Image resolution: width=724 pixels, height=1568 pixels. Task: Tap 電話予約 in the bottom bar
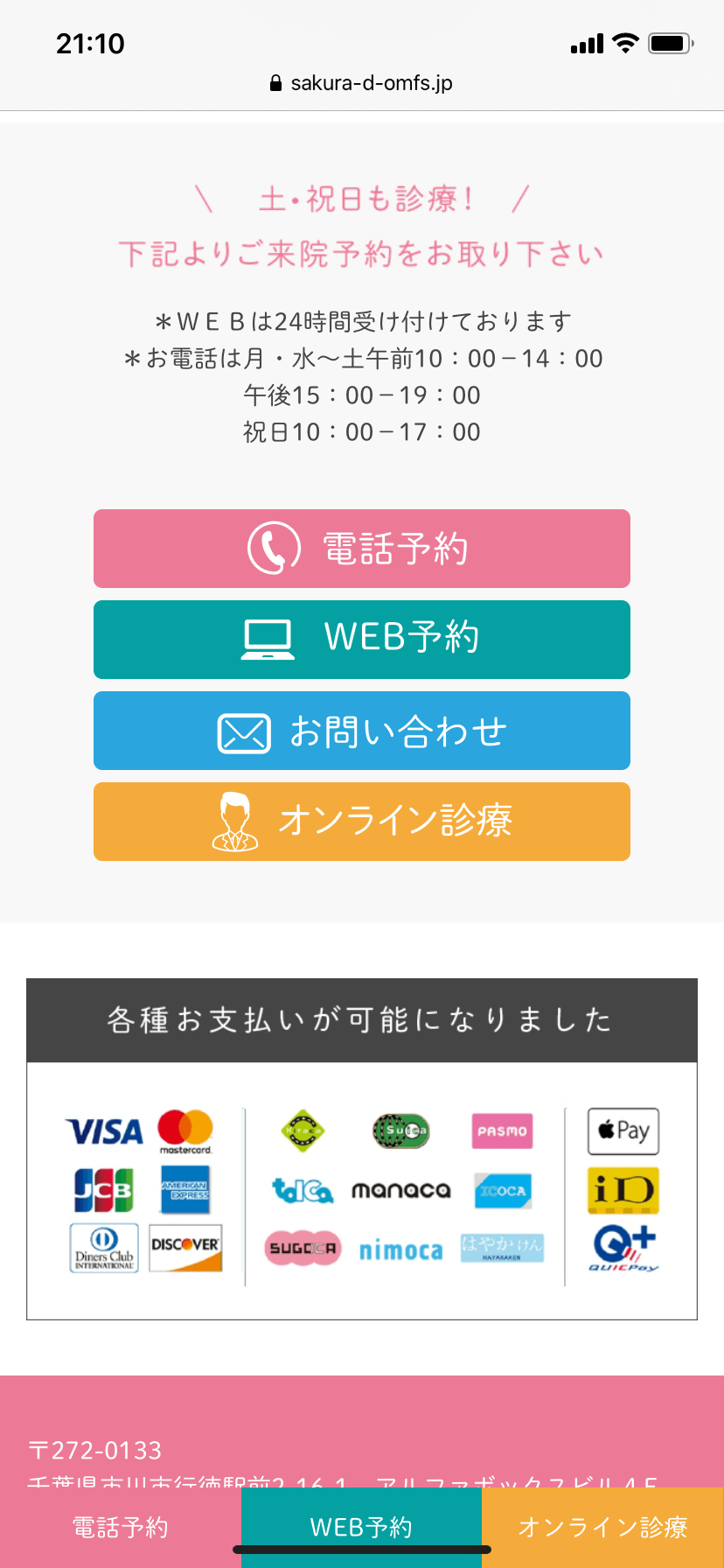(x=120, y=1527)
